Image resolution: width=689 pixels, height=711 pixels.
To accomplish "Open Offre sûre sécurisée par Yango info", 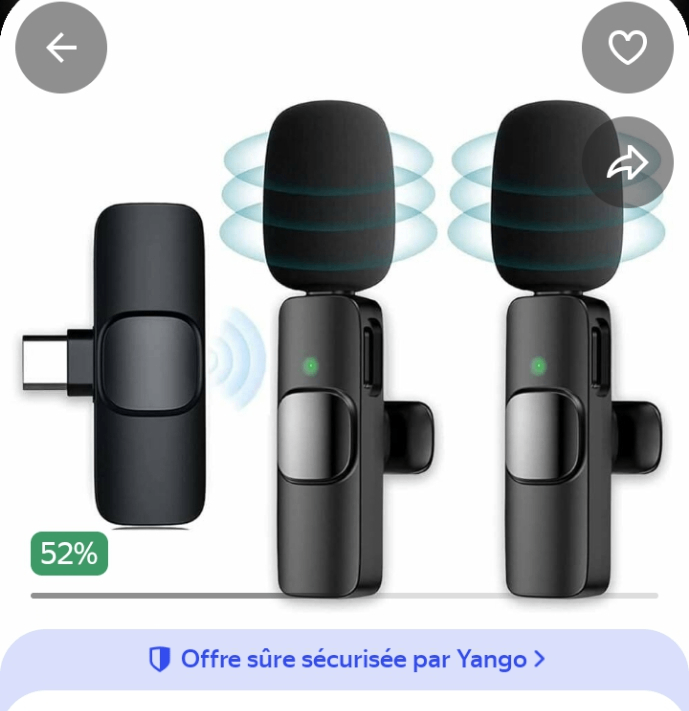I will pyautogui.click(x=345, y=659).
